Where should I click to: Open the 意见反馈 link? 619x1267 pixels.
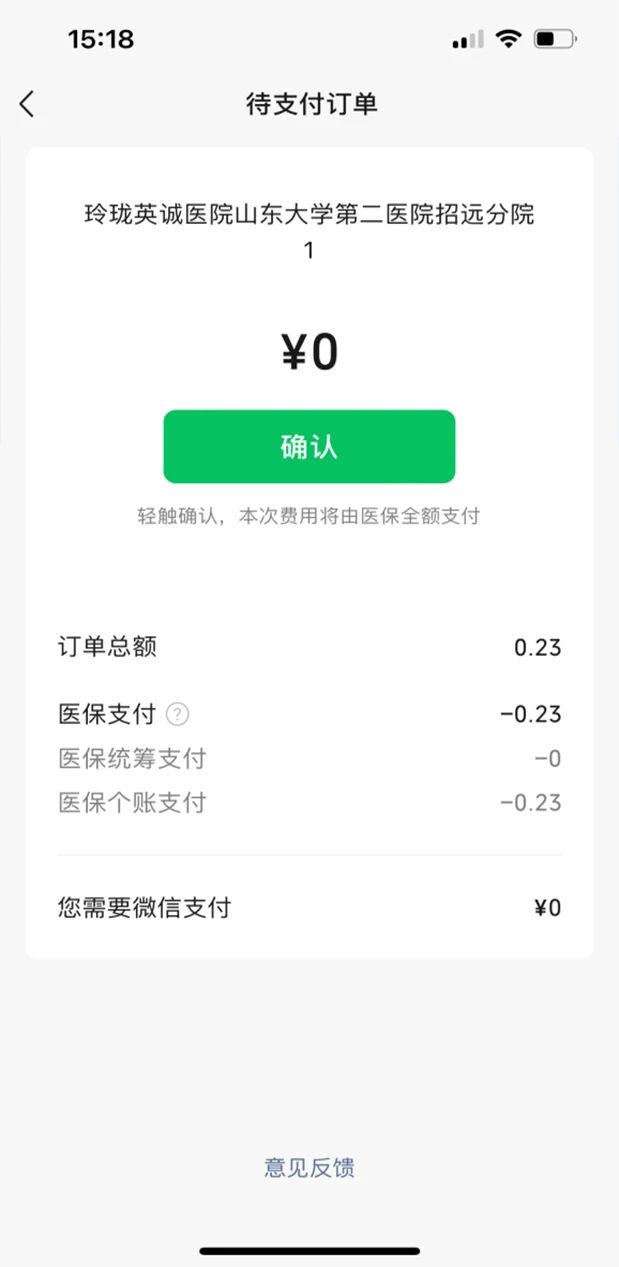pos(309,1167)
